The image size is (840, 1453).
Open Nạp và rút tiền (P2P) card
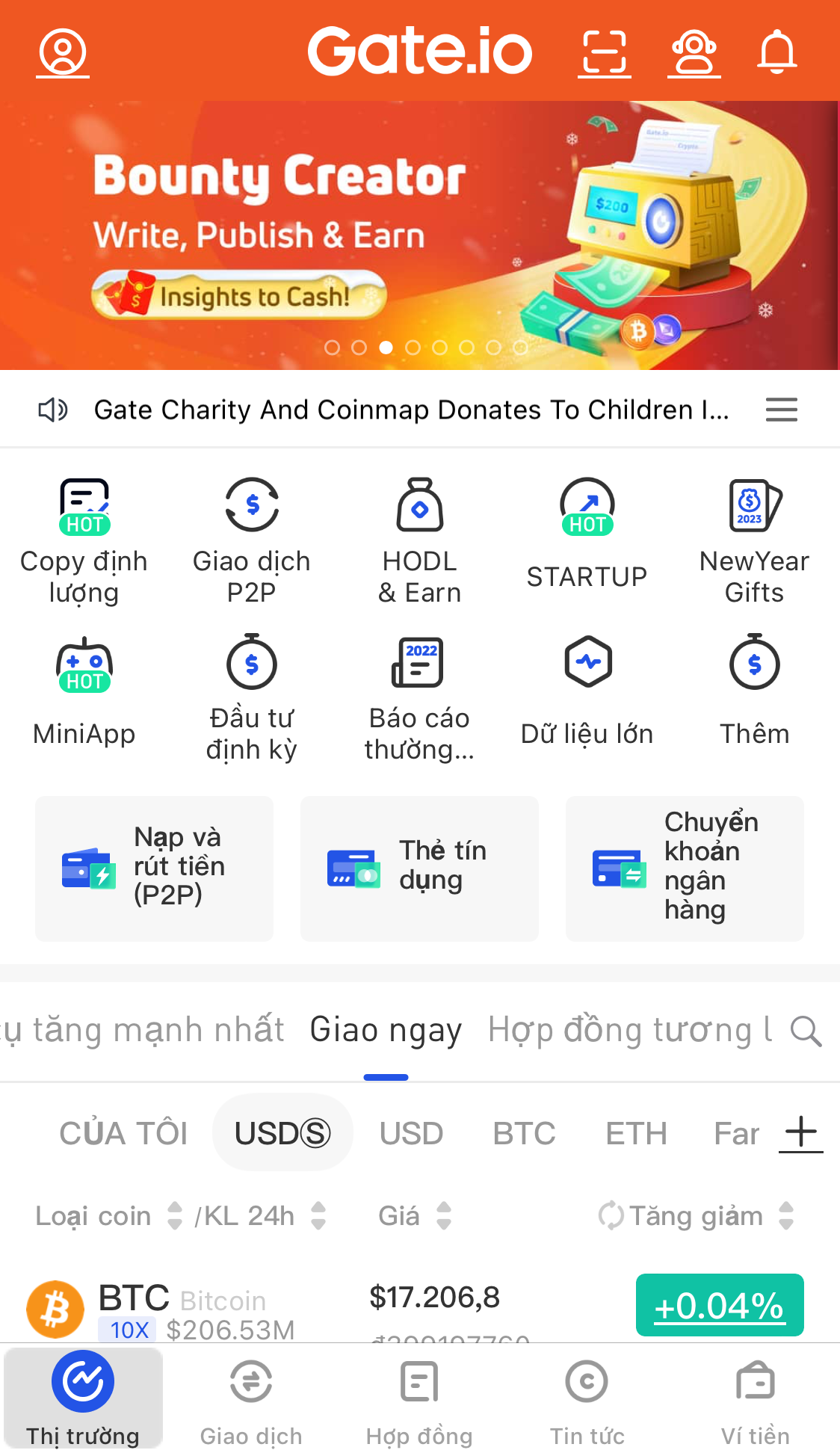pos(155,868)
